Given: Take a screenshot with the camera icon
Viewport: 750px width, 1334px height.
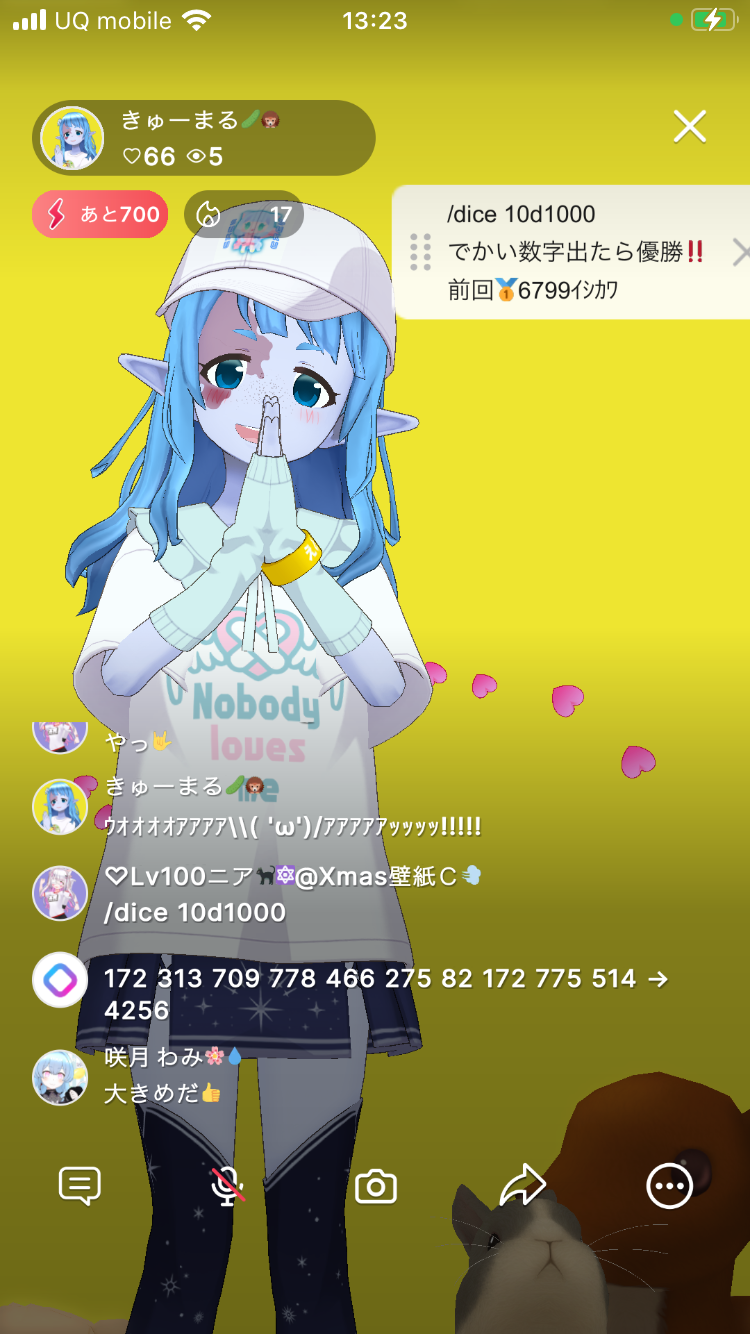Looking at the screenshot, I should tap(376, 1187).
